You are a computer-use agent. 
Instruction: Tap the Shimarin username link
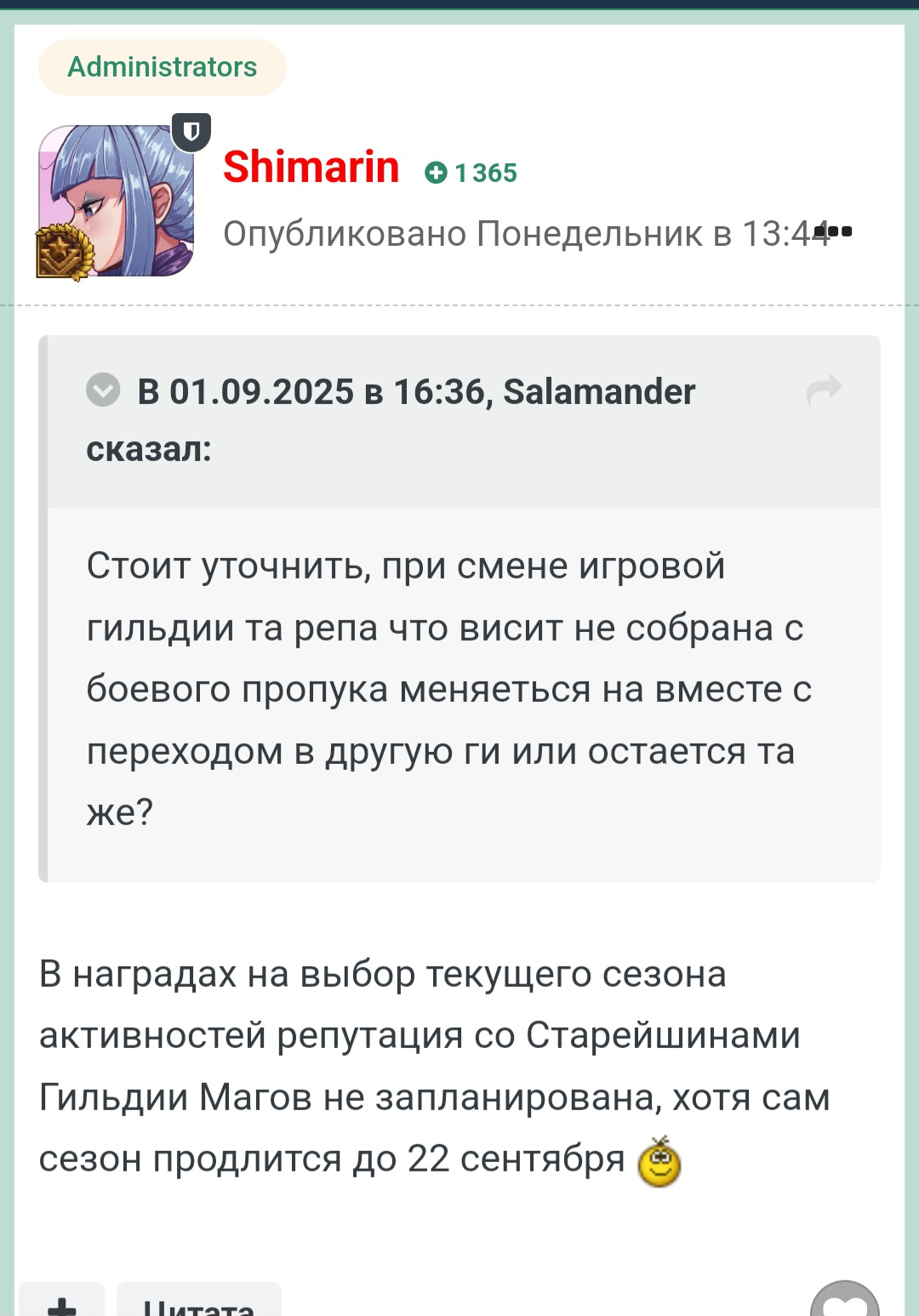(311, 167)
